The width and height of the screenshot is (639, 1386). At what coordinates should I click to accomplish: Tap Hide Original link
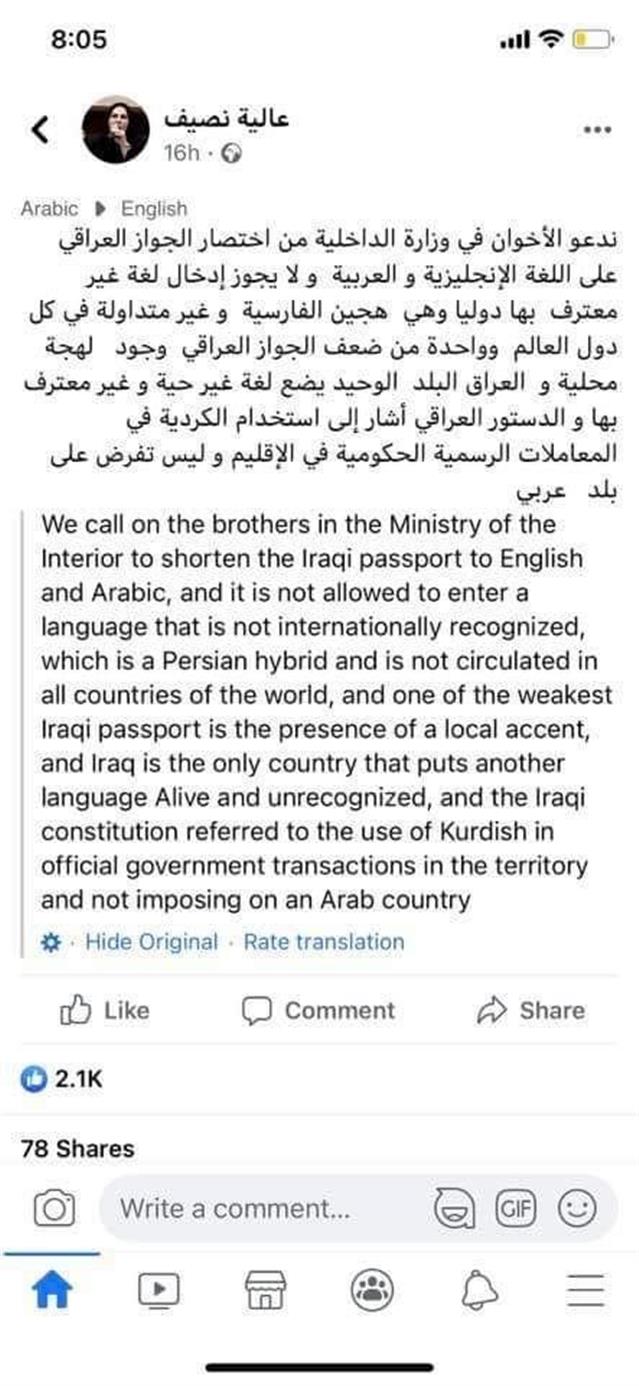[151, 942]
